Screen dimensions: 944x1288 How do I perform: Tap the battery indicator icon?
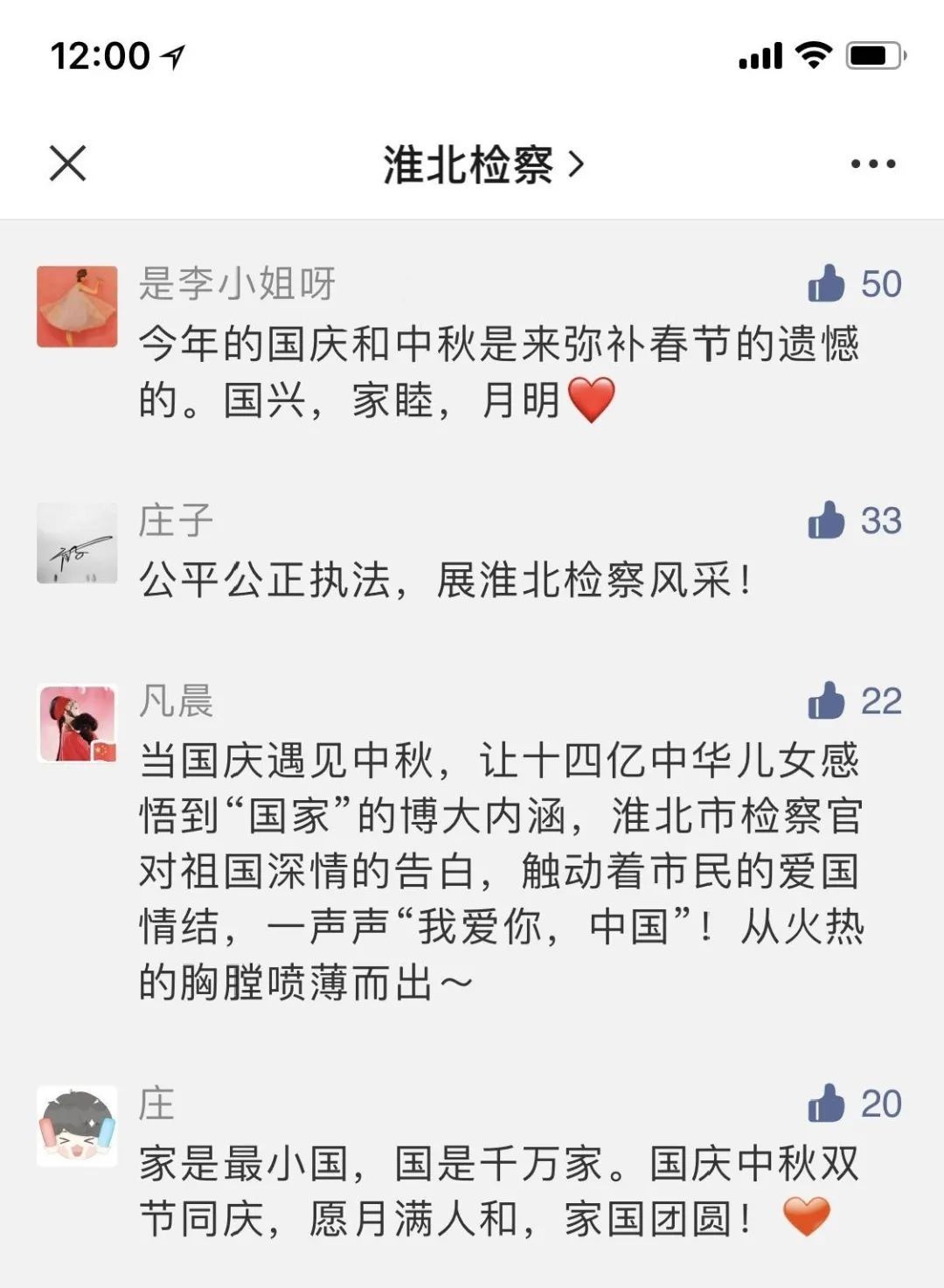[871, 54]
